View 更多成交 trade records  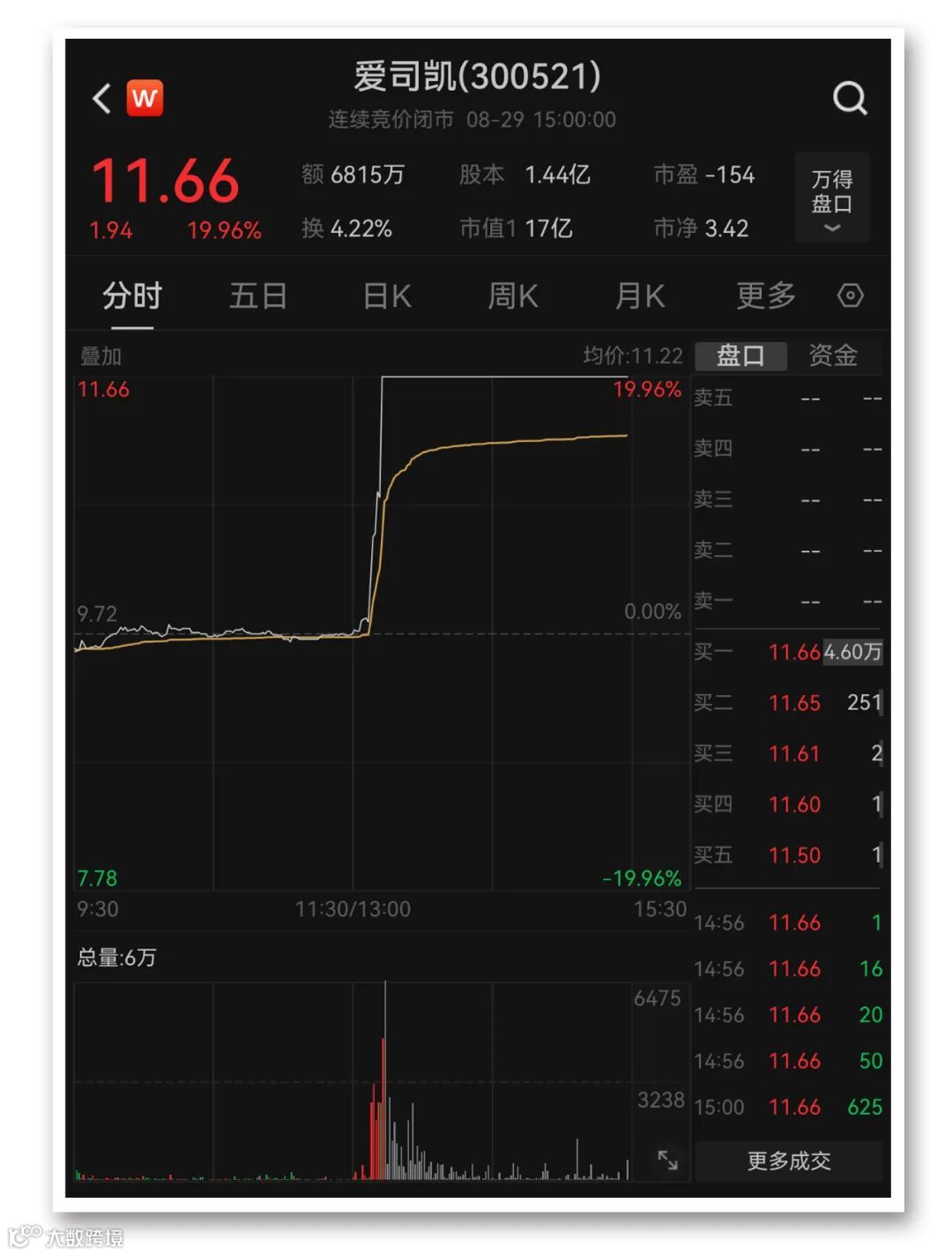point(789,1161)
